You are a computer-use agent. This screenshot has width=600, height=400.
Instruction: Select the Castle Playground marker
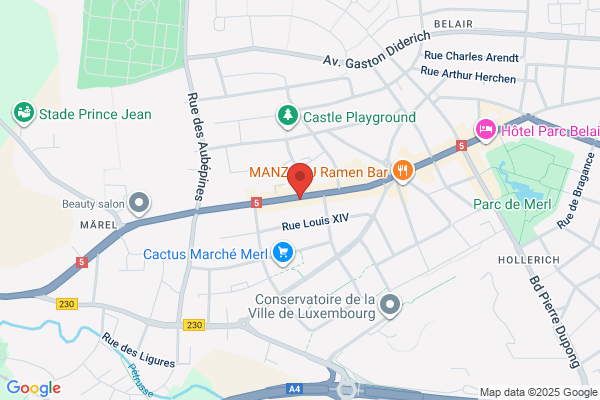pyautogui.click(x=288, y=117)
